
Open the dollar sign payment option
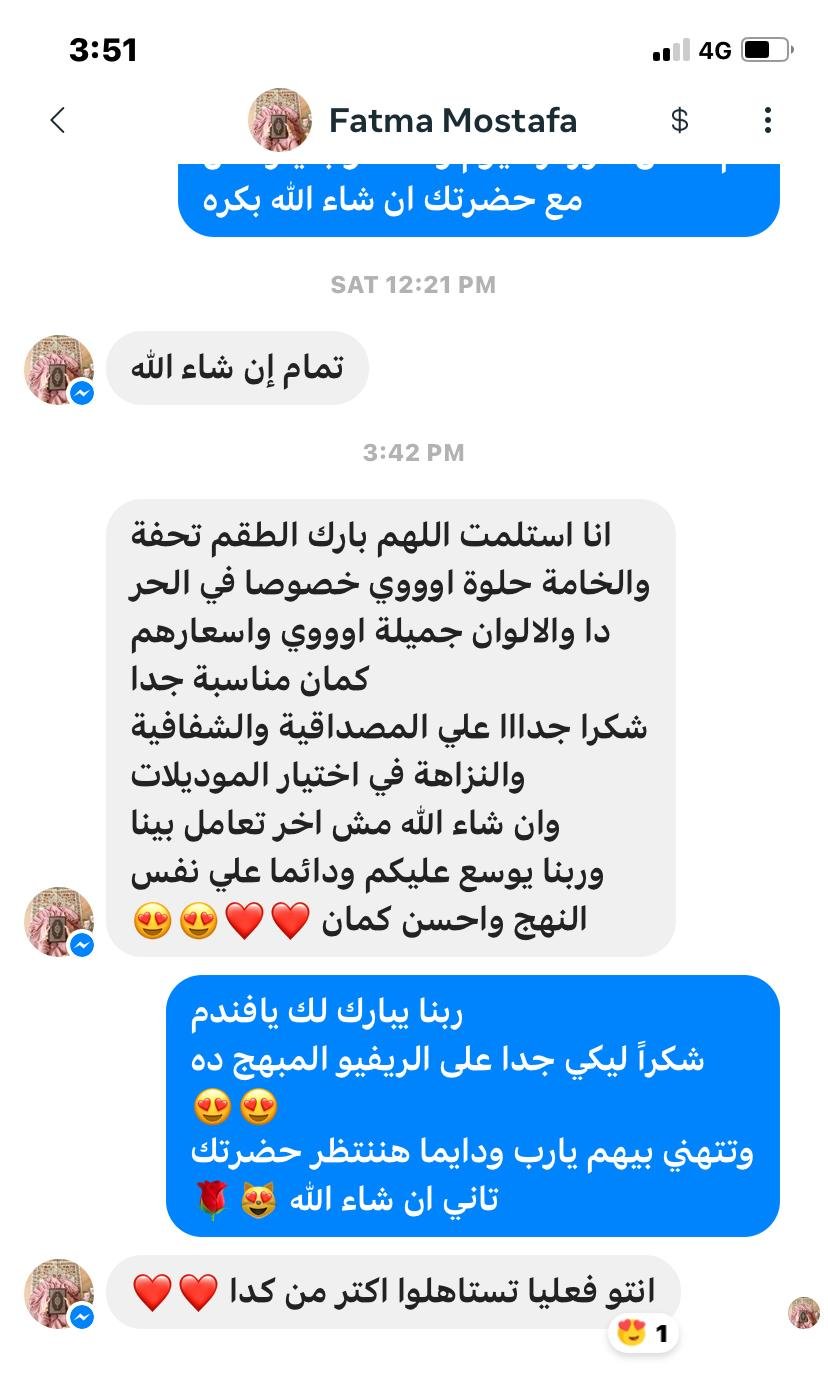point(680,121)
